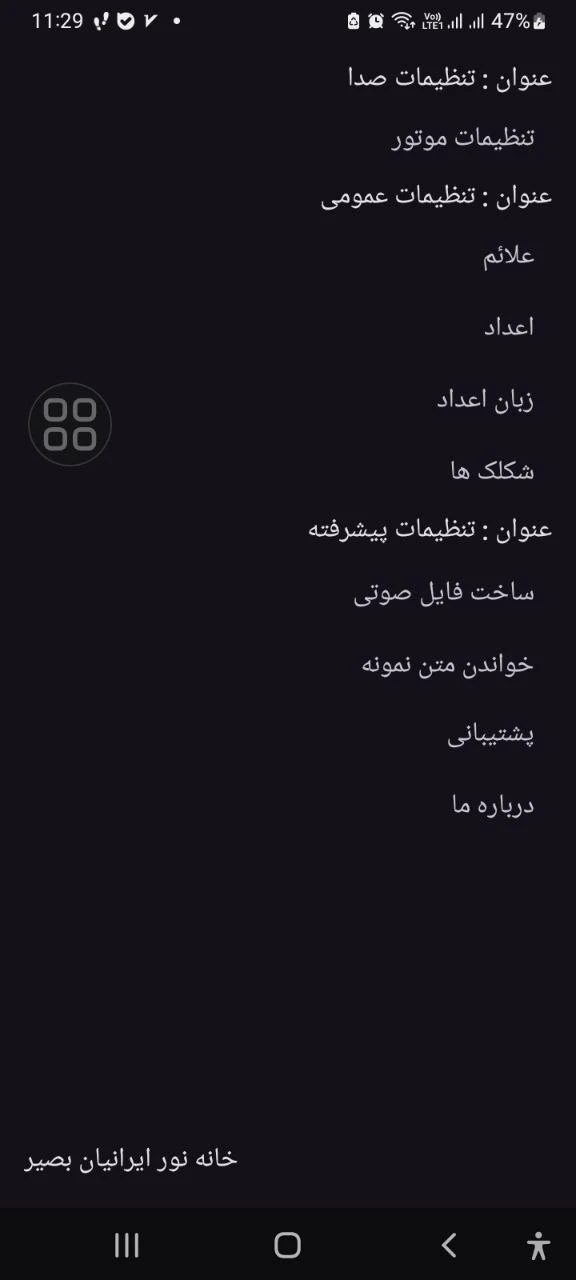
Task: Open the accessibility shortcut in navigation bar
Action: (538, 1245)
